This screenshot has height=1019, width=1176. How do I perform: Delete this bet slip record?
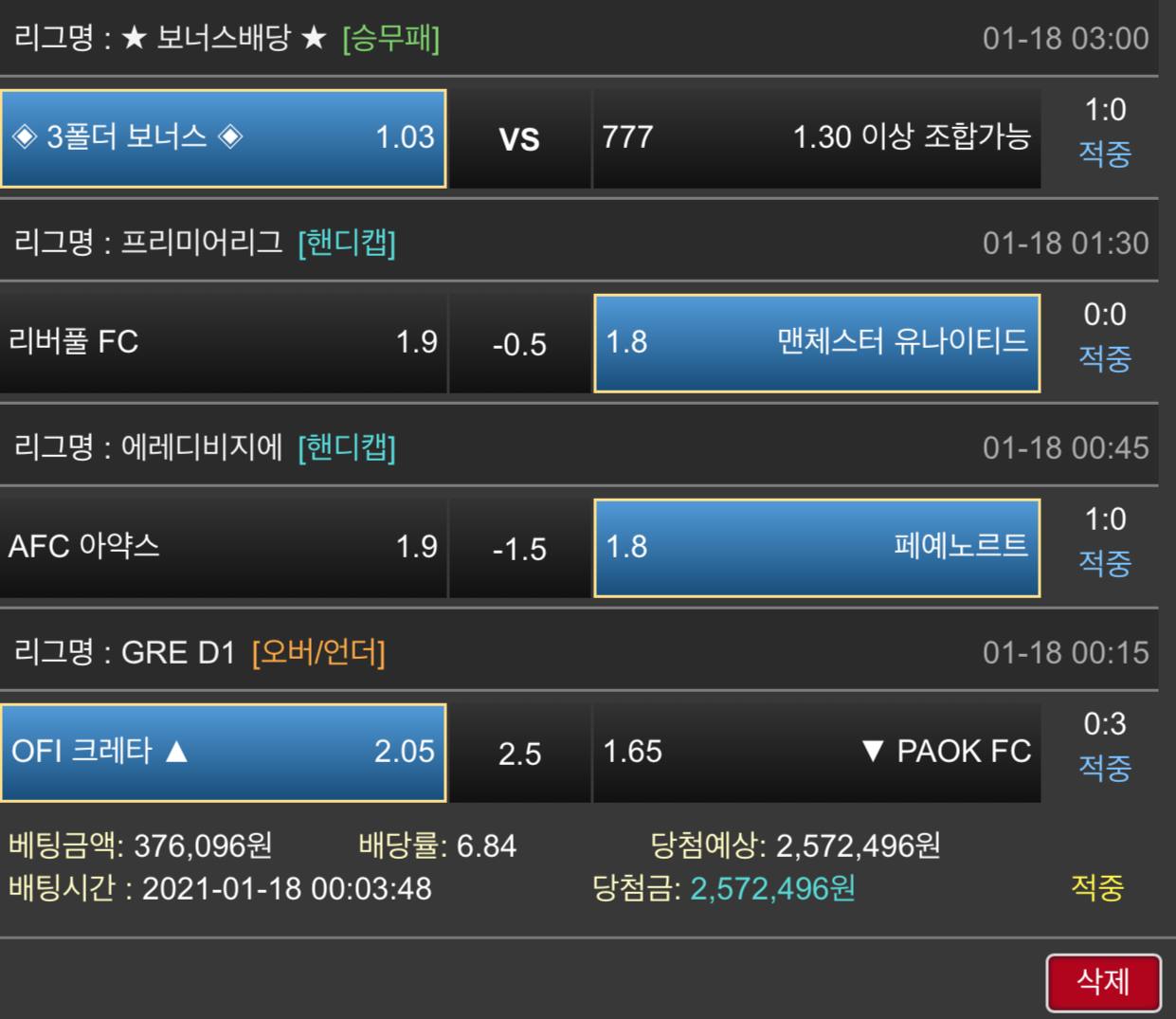[1103, 982]
